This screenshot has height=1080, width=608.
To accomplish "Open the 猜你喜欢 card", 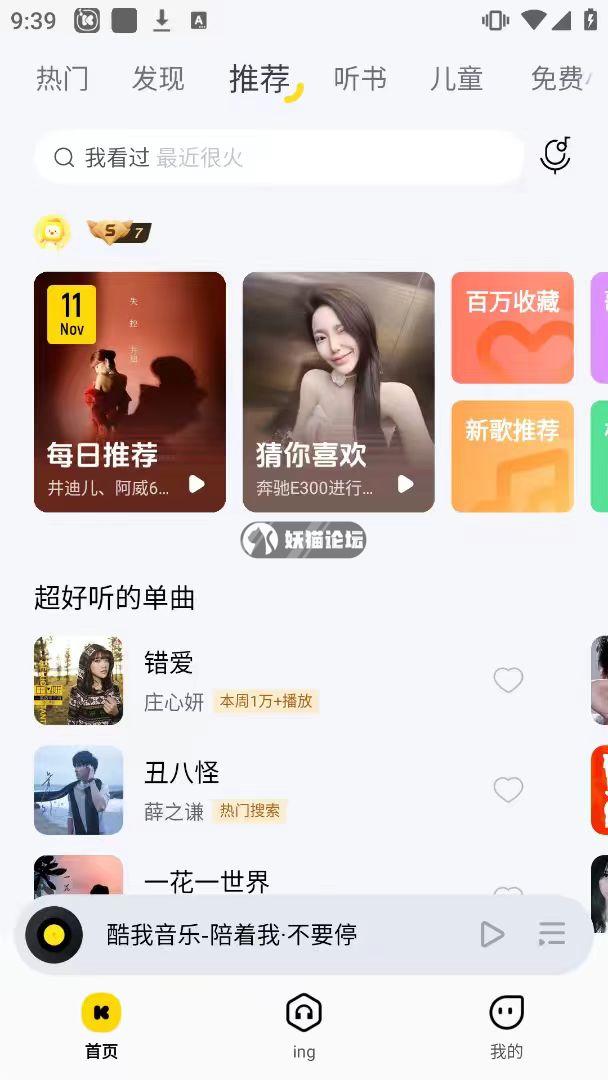I will 338,392.
